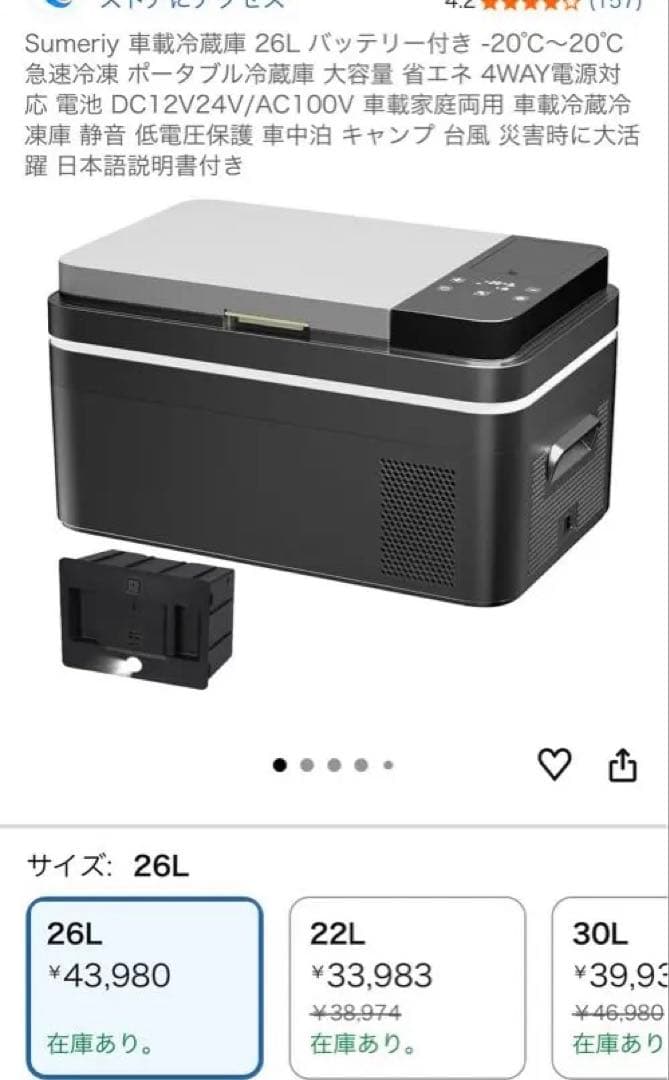Image resolution: width=669 pixels, height=1080 pixels.
Task: Tap the image page indicator dots
Action: point(333,765)
